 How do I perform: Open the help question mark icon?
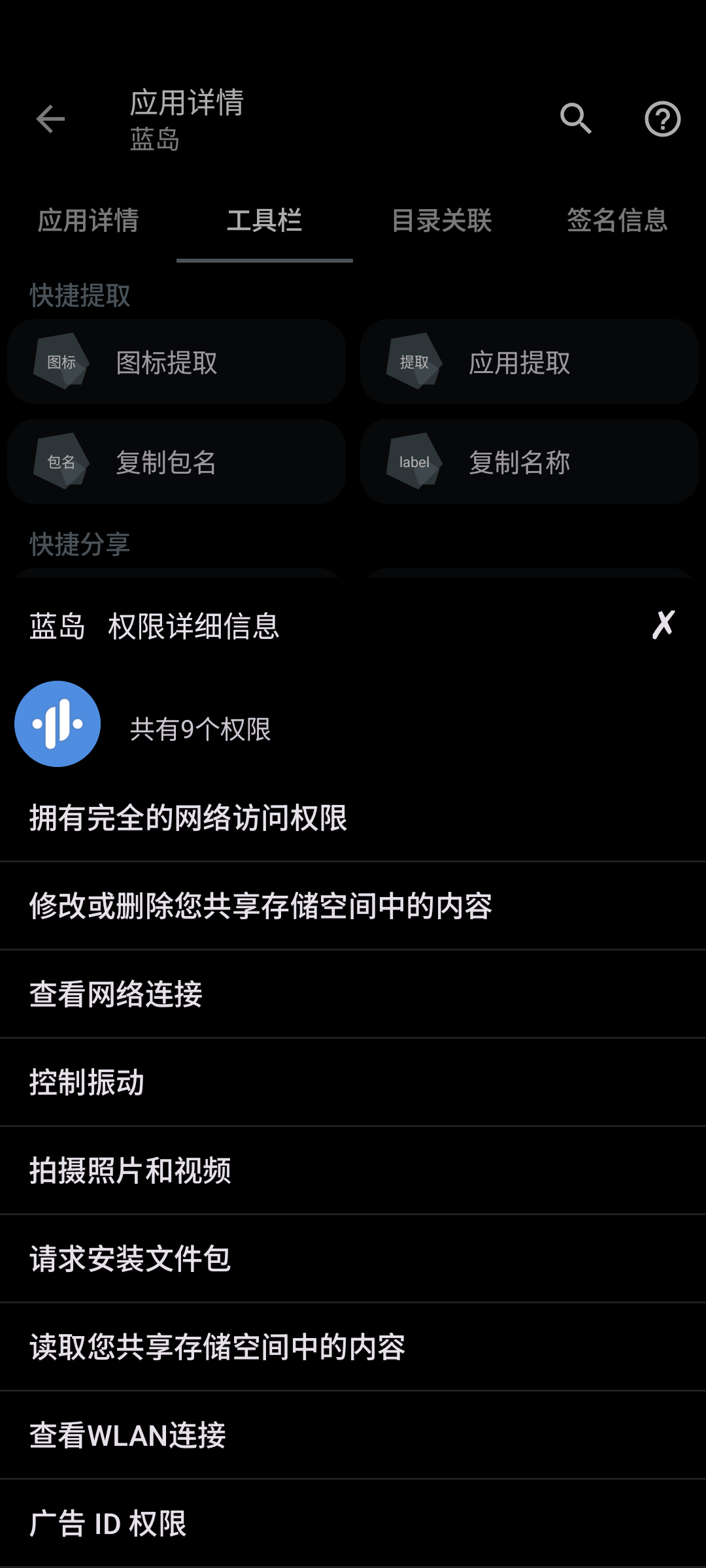click(662, 119)
